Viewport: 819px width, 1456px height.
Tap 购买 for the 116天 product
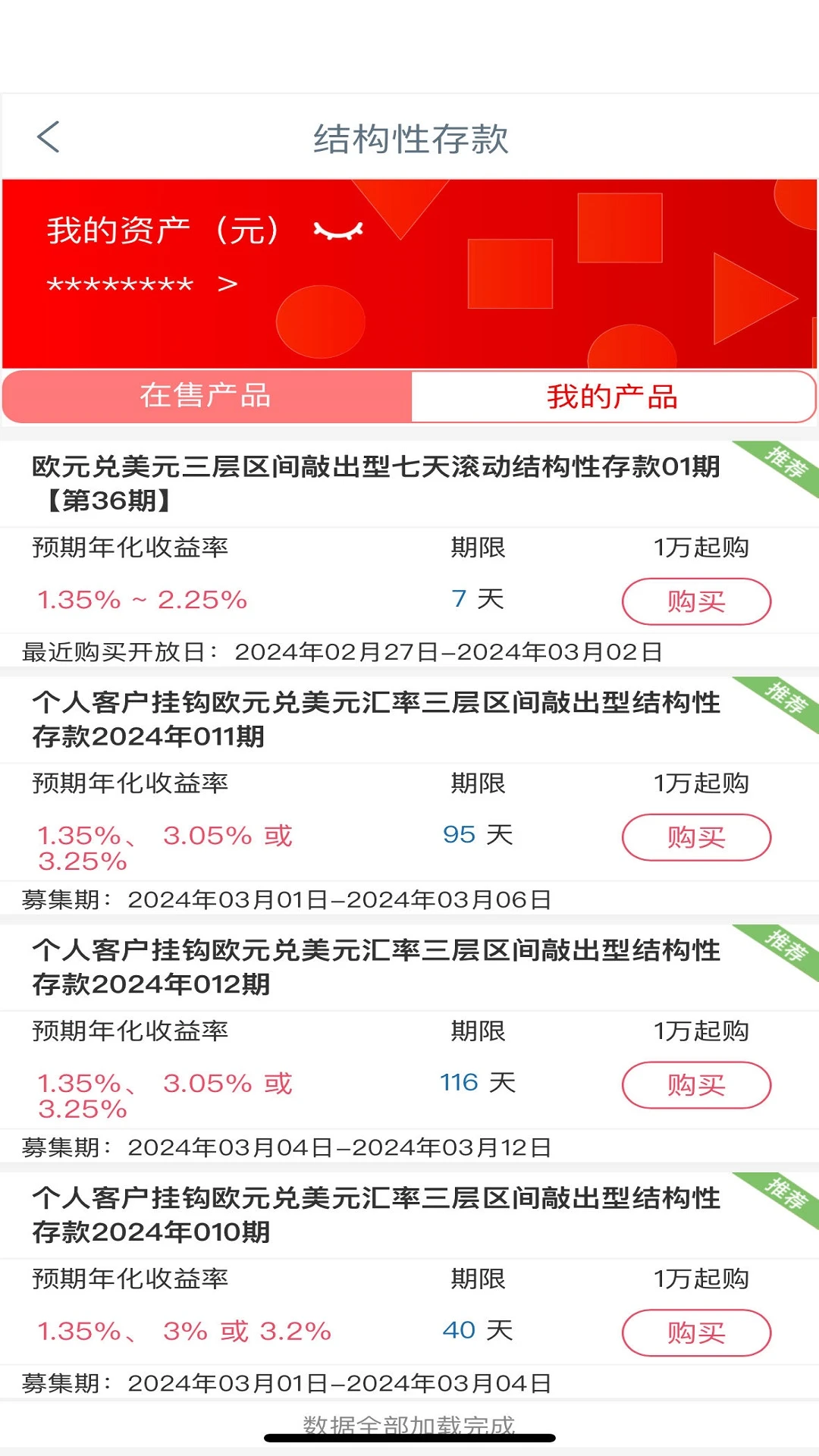(x=695, y=1085)
